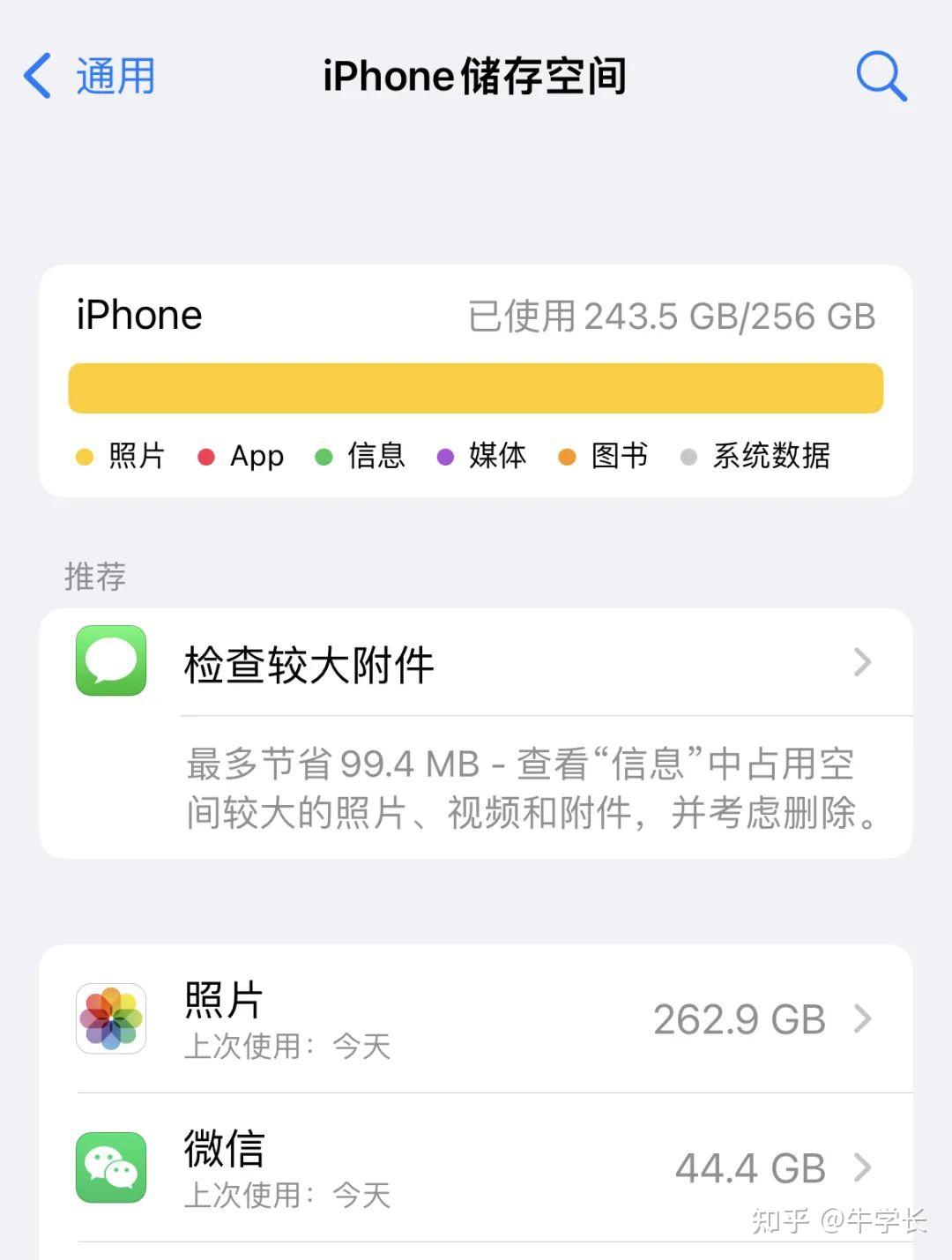
Task: Tap the Photos app icon in the 照片 row
Action: tap(112, 1018)
